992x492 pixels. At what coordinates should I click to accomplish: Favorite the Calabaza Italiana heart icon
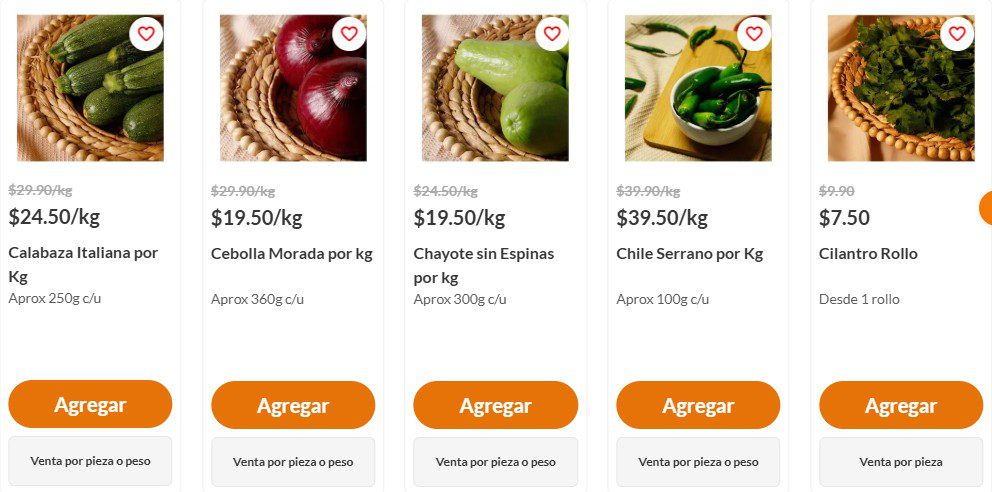[146, 34]
